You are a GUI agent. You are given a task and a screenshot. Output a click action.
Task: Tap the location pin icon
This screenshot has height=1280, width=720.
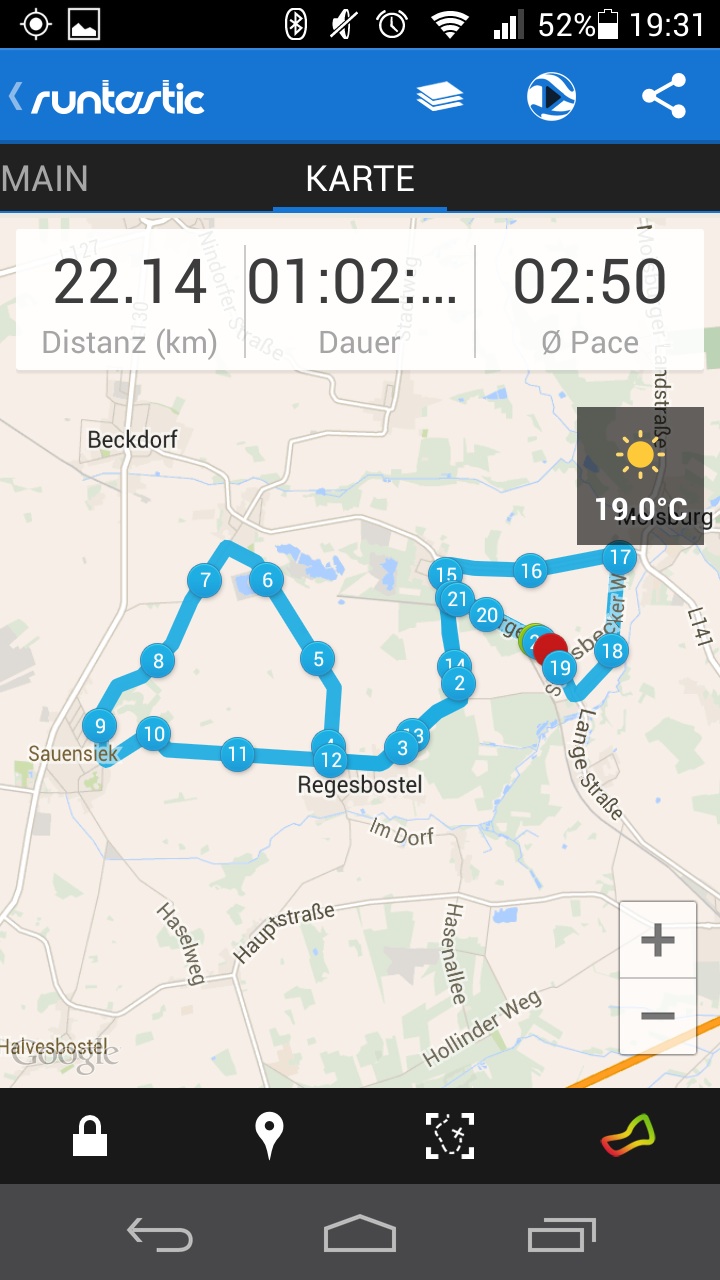tap(269, 1136)
